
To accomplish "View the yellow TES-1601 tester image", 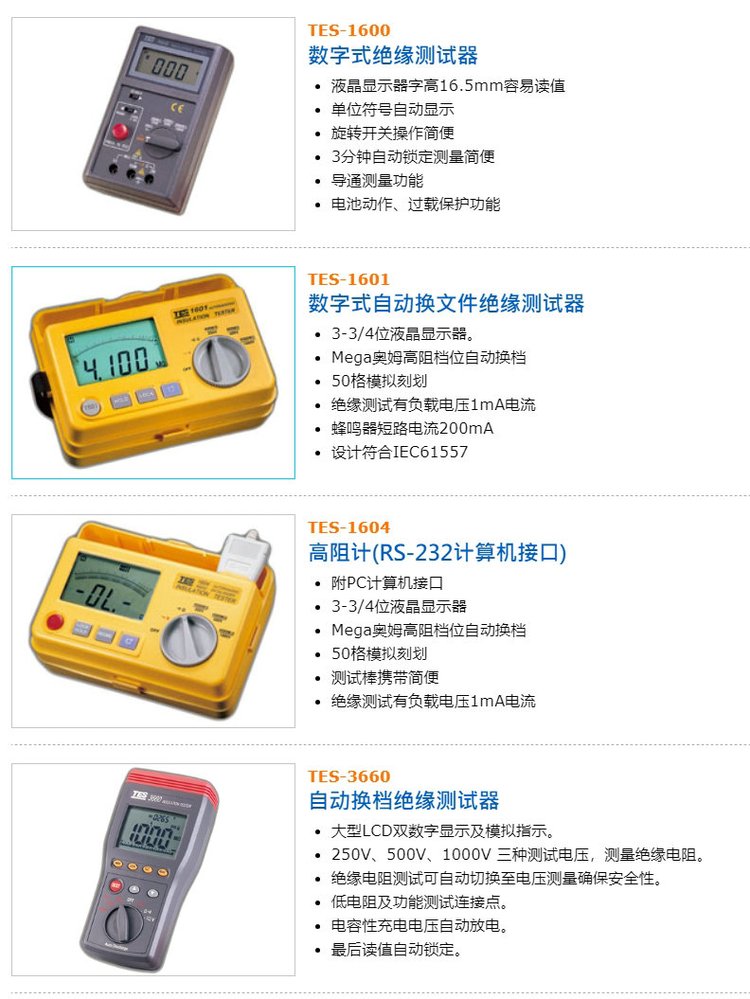I will point(153,372).
